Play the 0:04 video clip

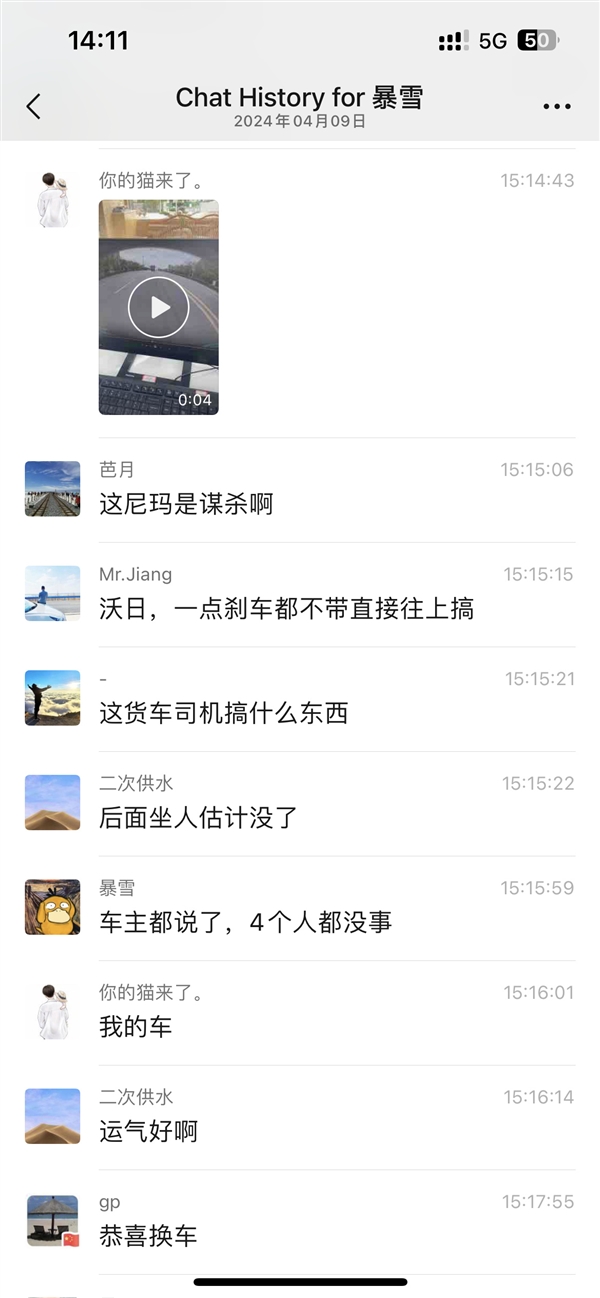(158, 307)
